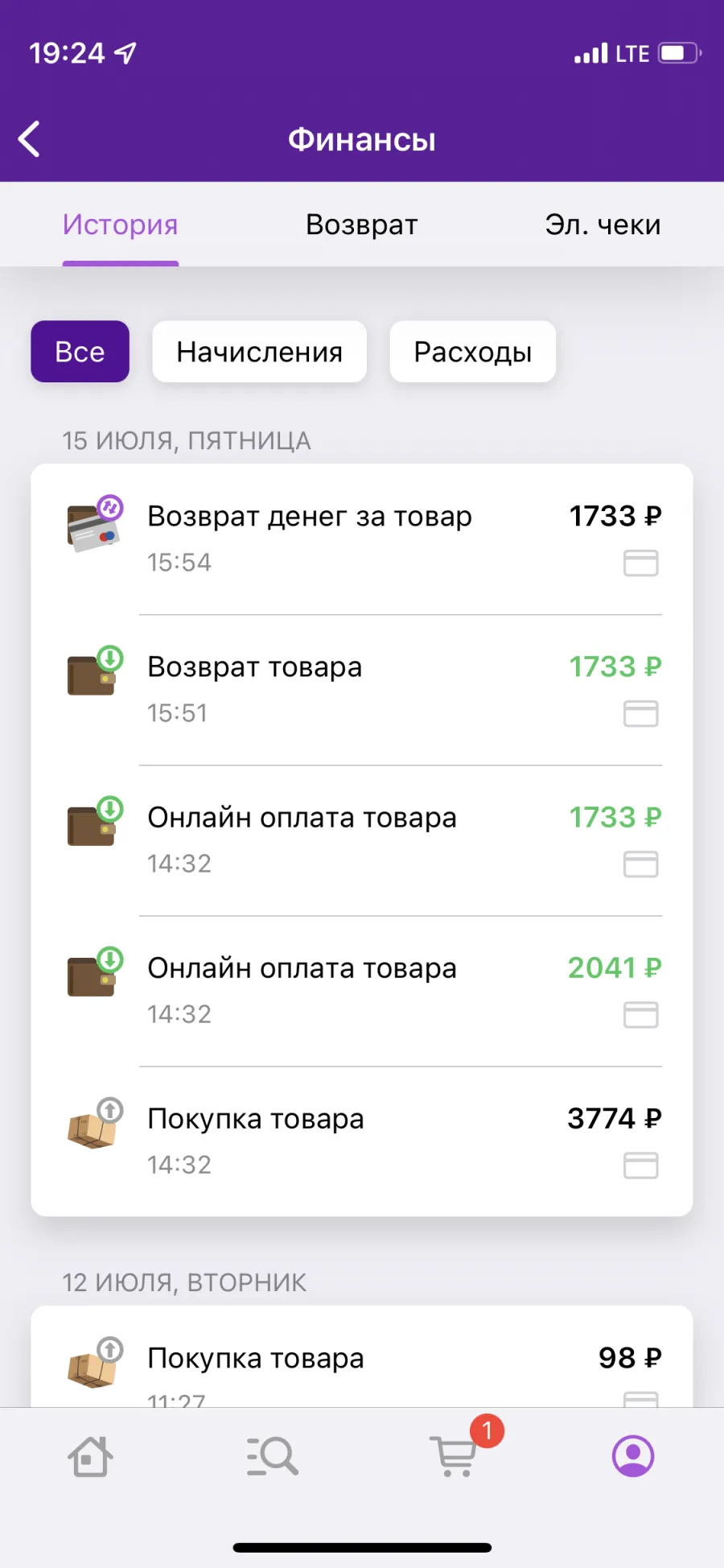Select the История tab
Viewport: 724px width, 1568px height.
[121, 225]
